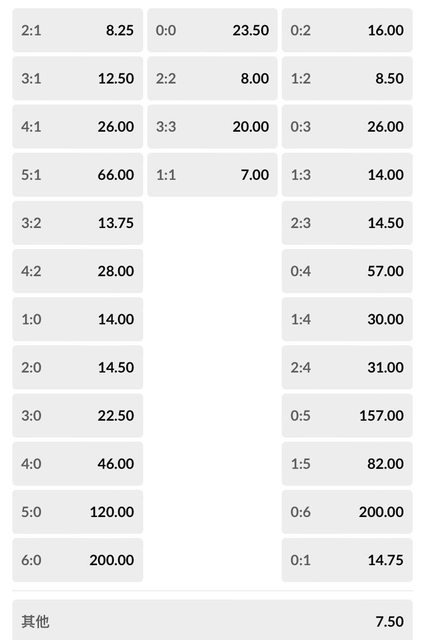Screen dimensions: 425x640
Task: Pick the 5:1 score at 66.00
Action: [78, 175]
